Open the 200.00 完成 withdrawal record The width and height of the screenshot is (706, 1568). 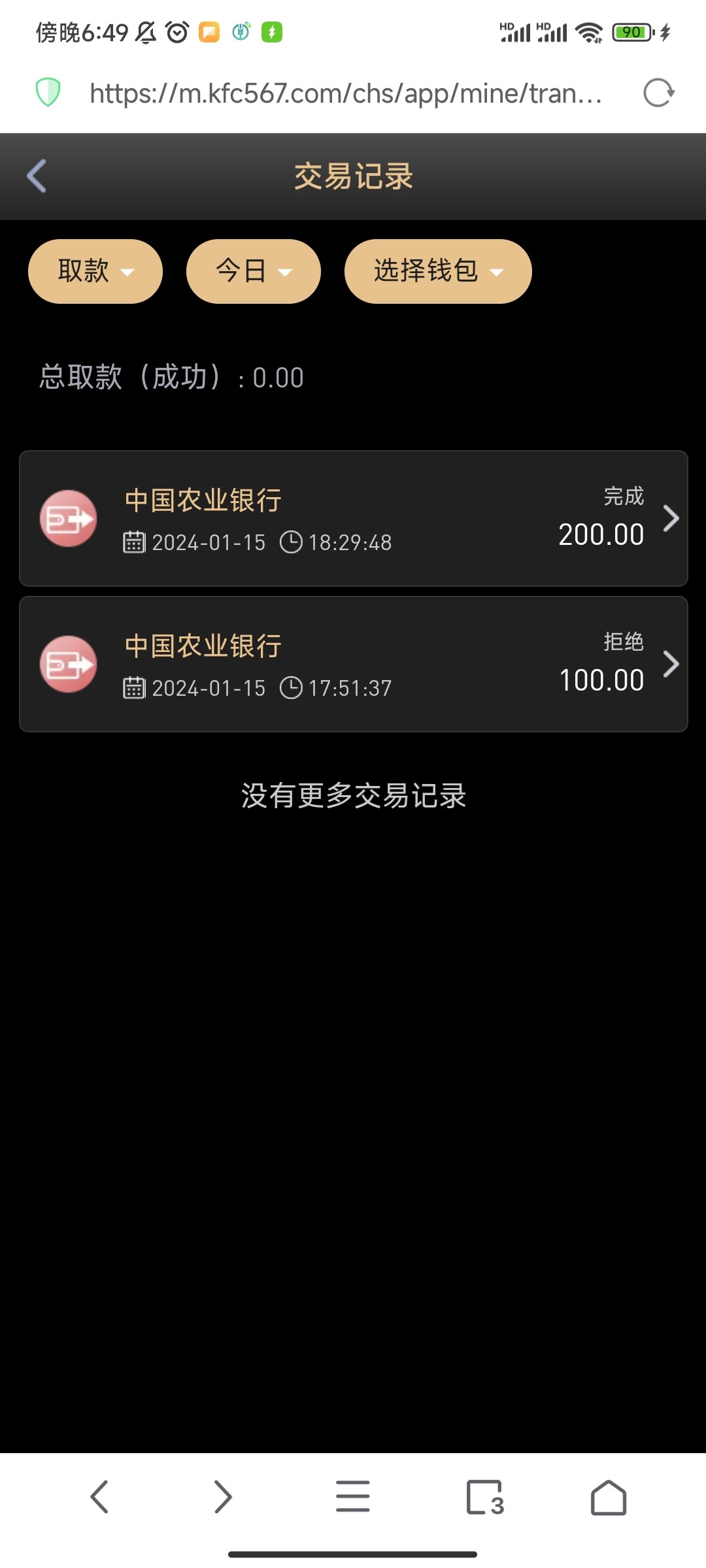pos(353,519)
